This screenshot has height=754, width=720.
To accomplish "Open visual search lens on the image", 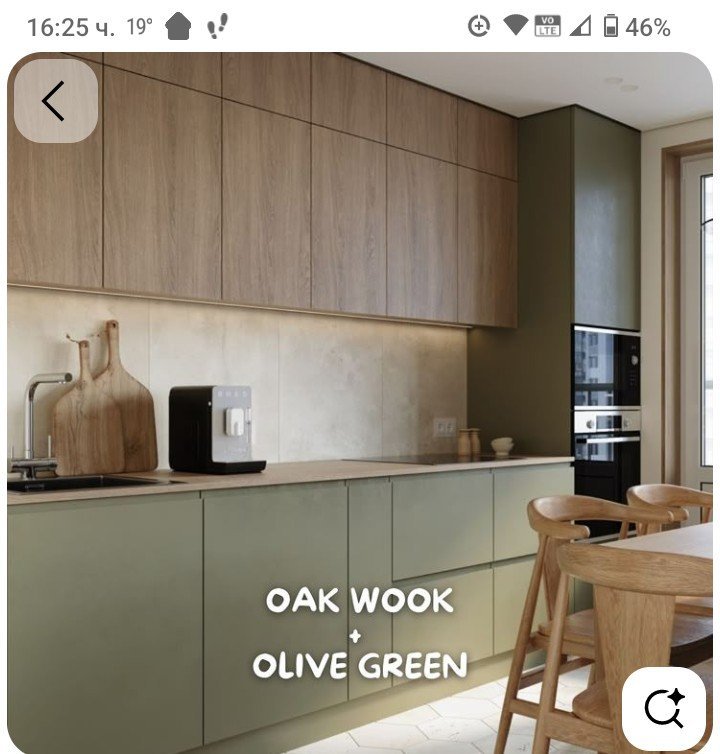I will (664, 708).
